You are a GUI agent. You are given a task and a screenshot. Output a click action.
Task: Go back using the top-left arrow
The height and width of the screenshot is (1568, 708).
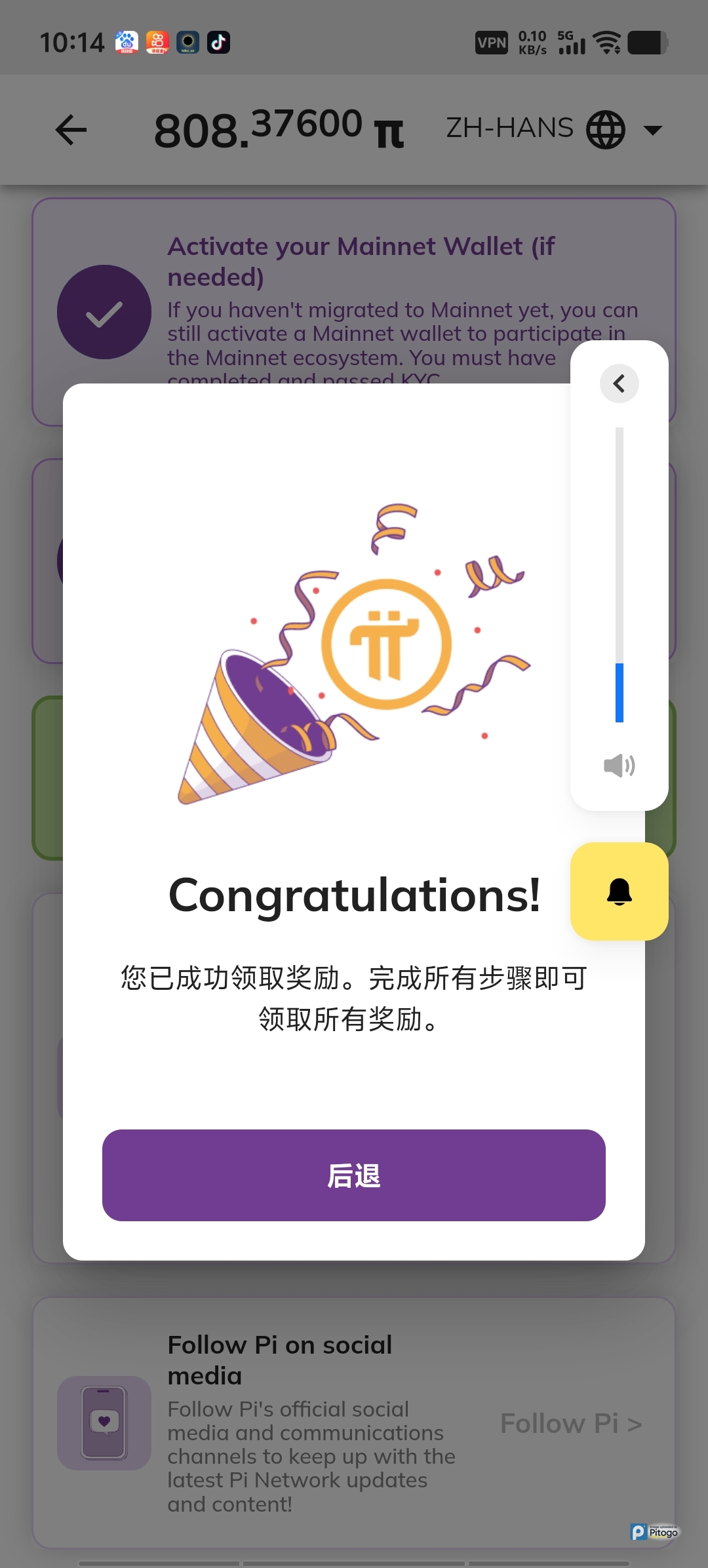coord(71,130)
